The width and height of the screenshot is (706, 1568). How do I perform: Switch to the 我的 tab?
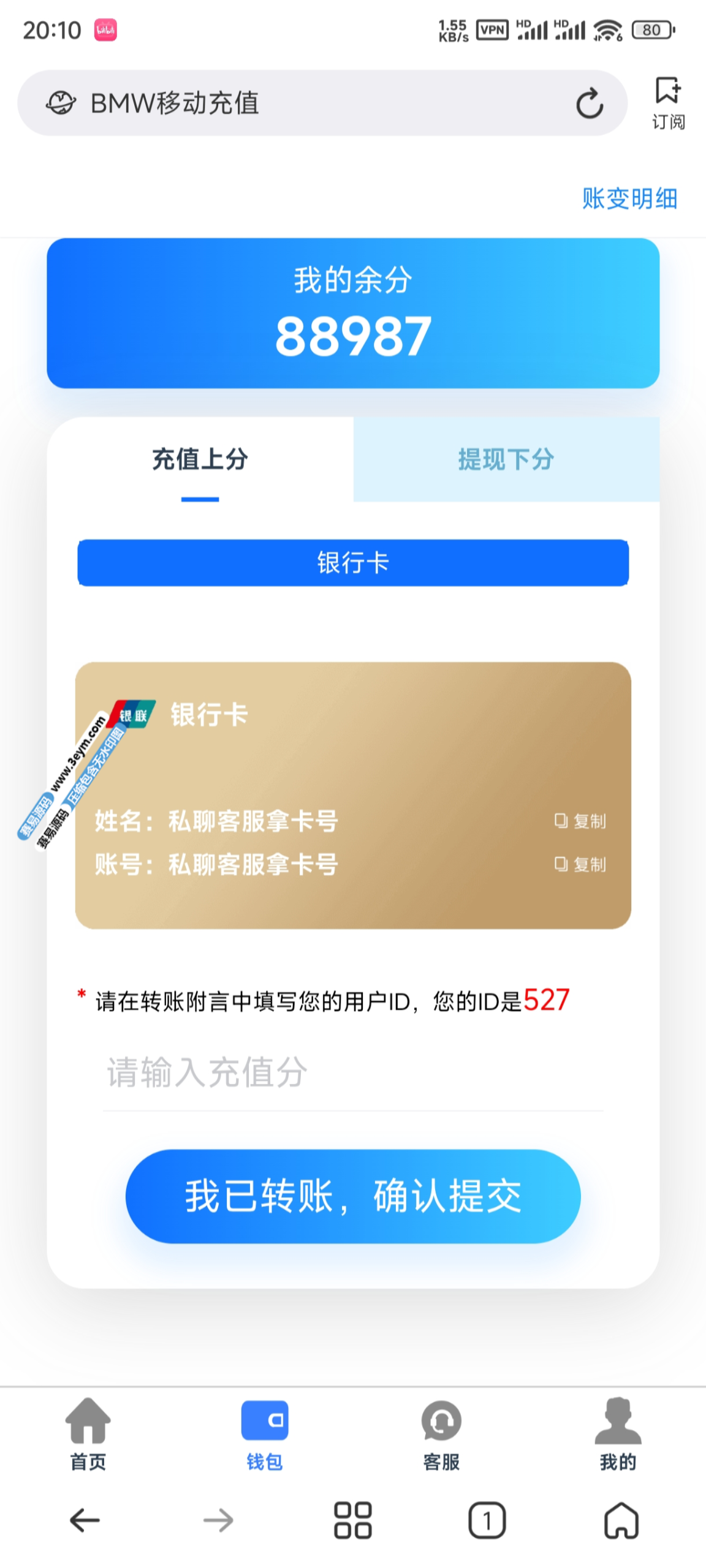coord(618,1434)
